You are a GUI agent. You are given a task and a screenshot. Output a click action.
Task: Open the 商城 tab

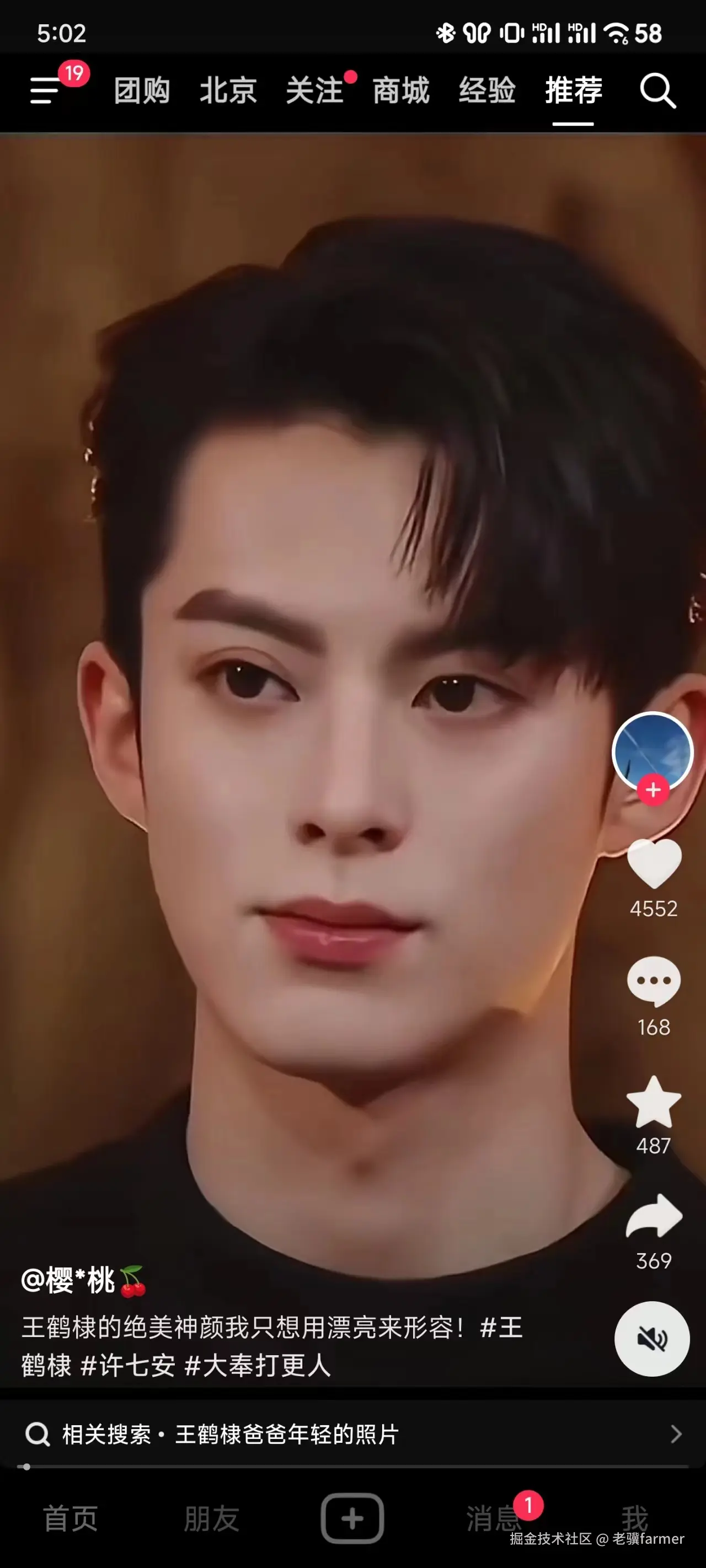[x=401, y=90]
